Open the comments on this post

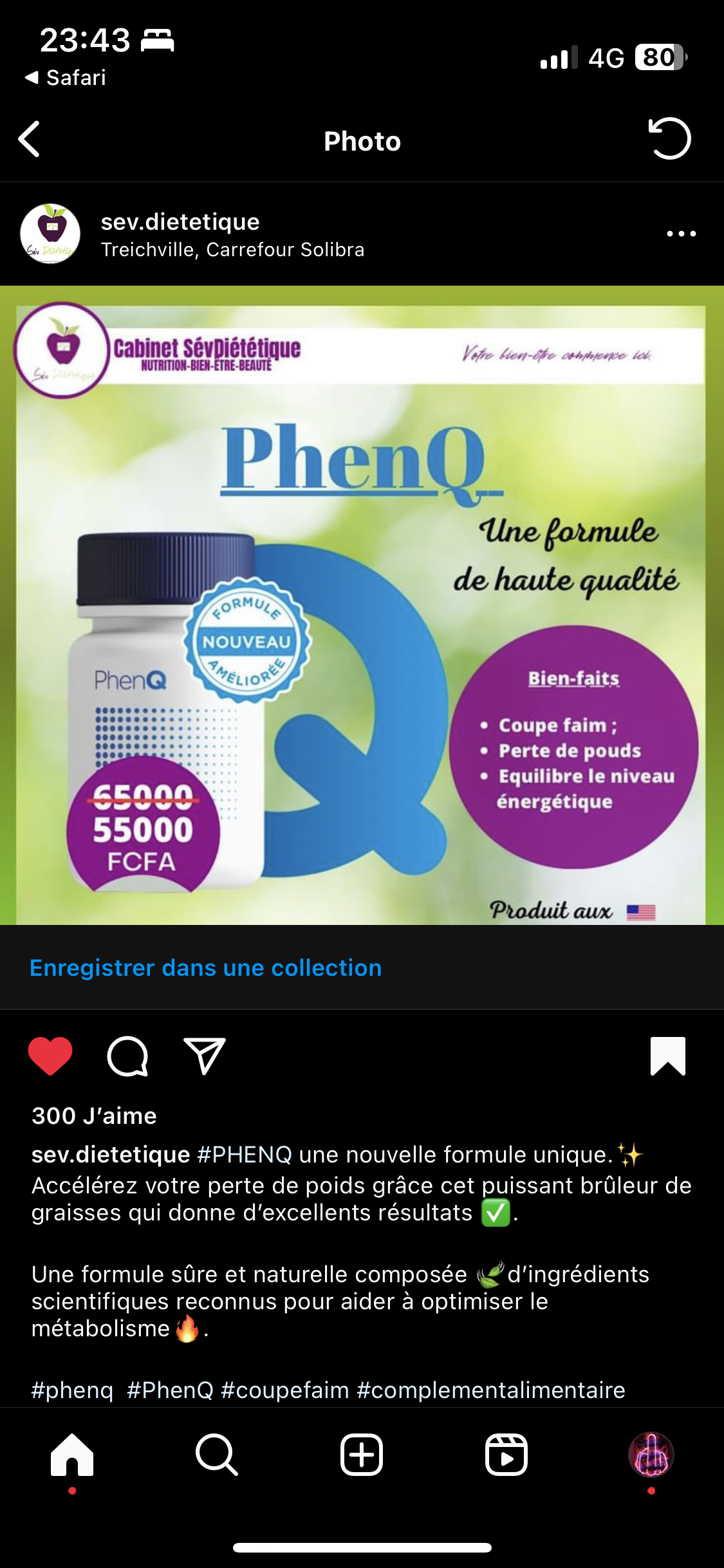coord(127,1056)
